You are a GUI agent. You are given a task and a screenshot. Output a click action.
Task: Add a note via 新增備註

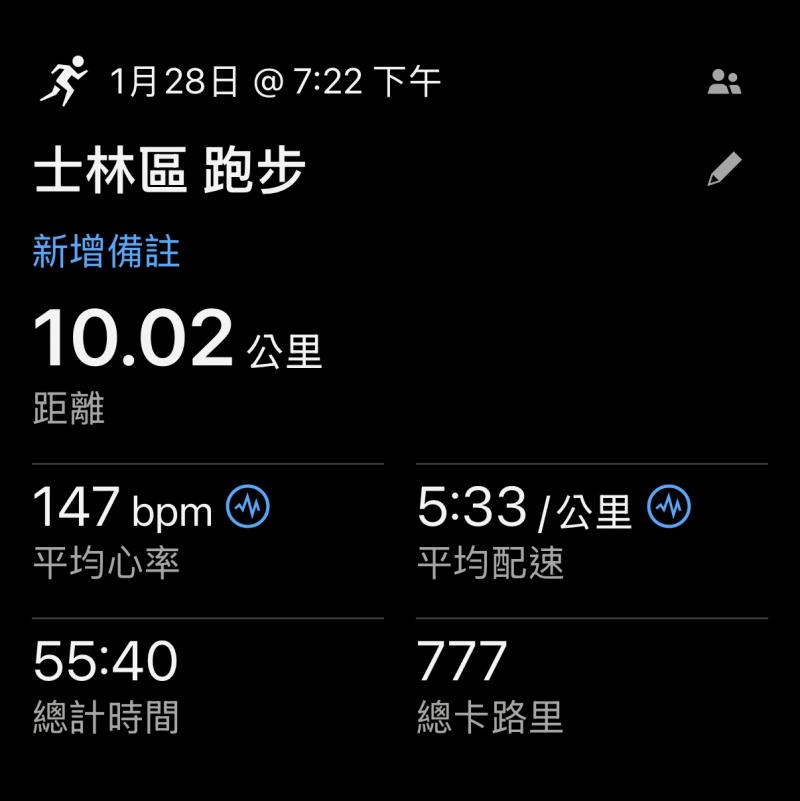click(106, 251)
